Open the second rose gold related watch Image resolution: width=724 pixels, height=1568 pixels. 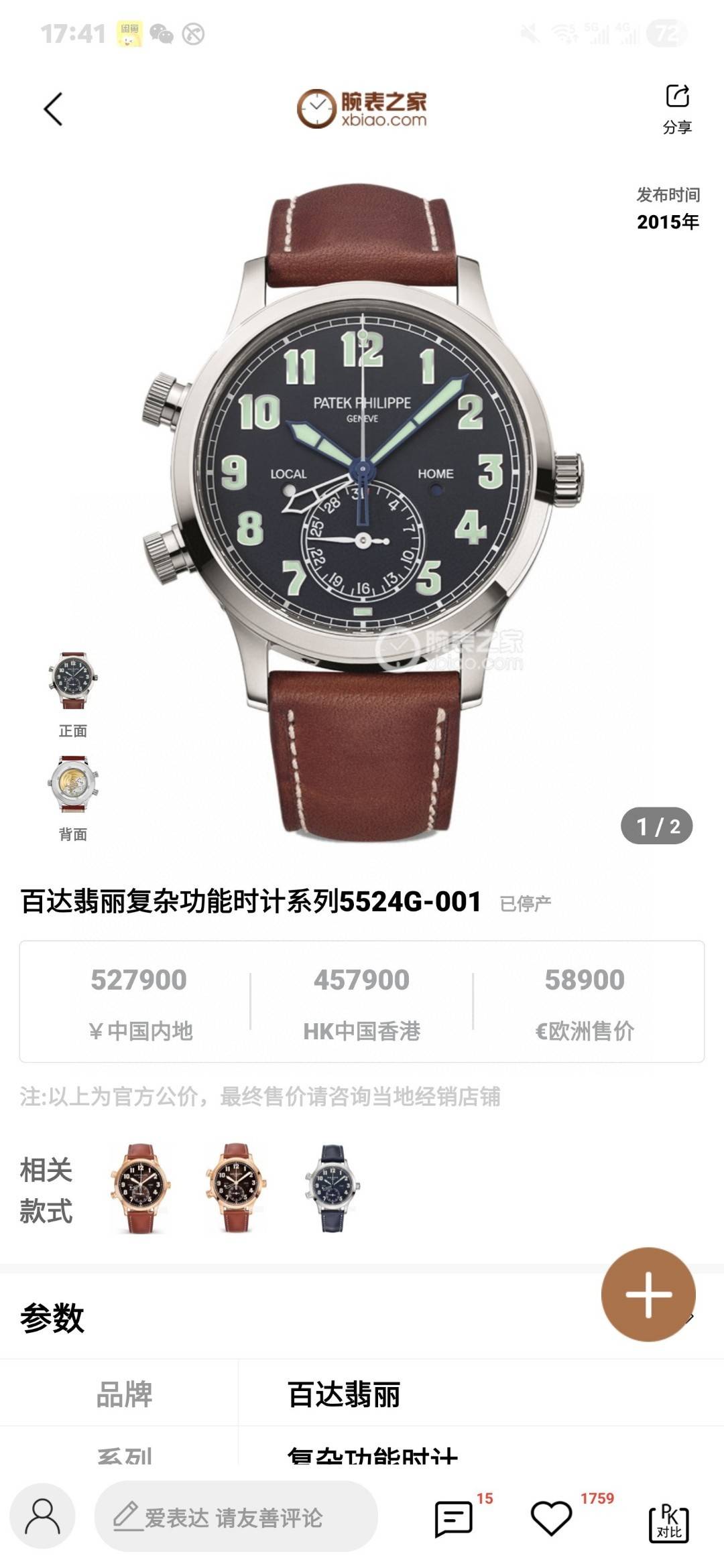click(x=235, y=1189)
